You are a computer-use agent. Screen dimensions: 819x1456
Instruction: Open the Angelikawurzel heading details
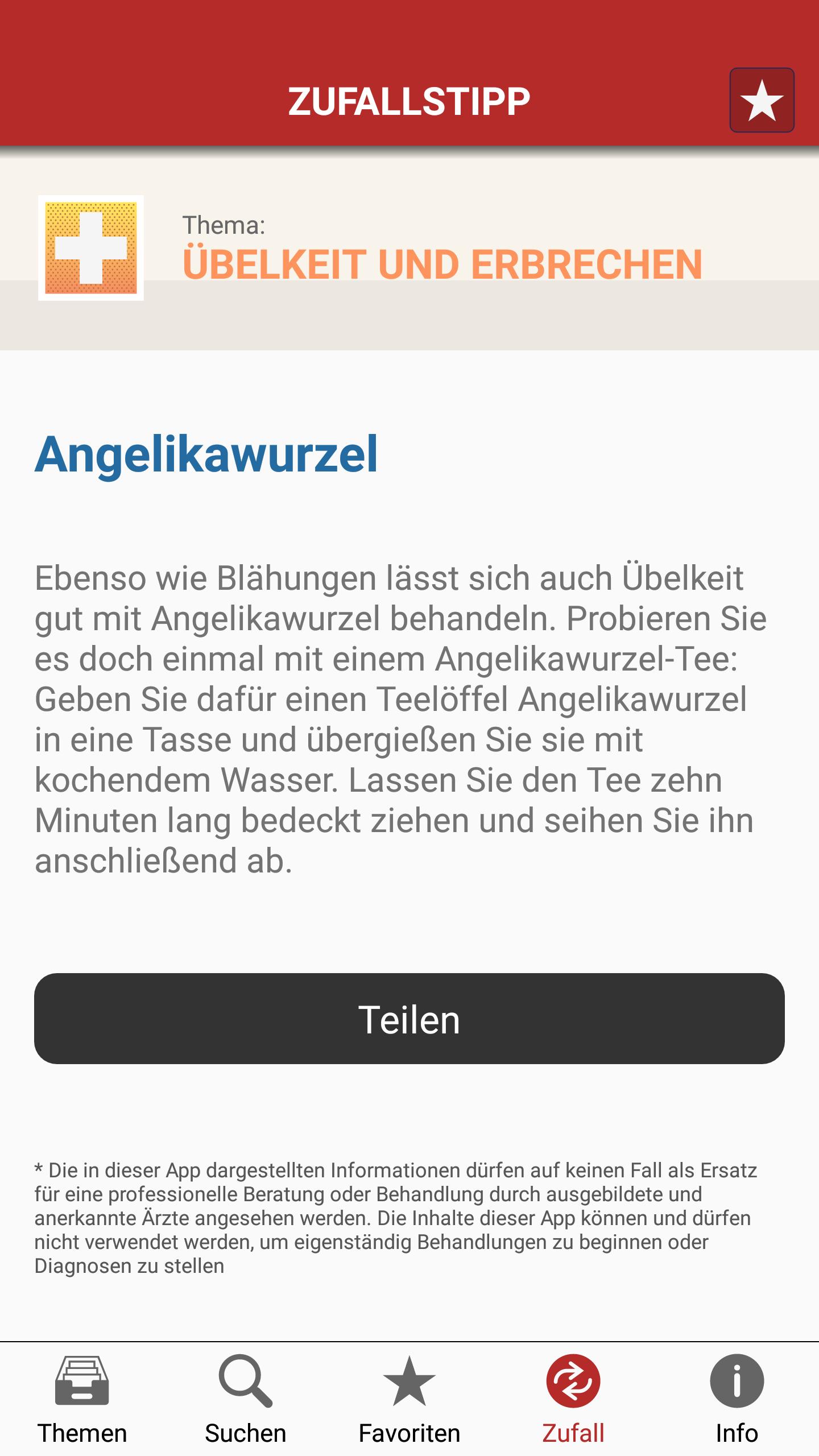coord(208,455)
